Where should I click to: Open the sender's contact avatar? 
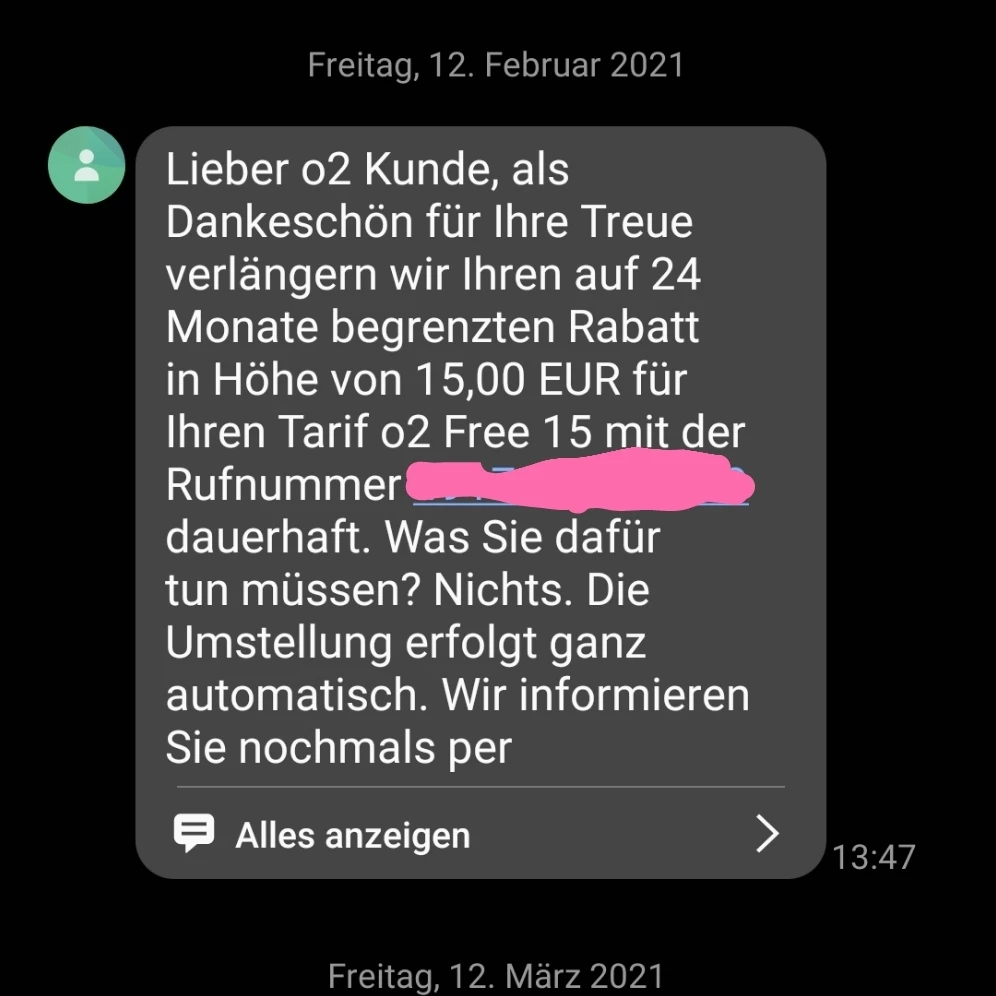pyautogui.click(x=87, y=165)
